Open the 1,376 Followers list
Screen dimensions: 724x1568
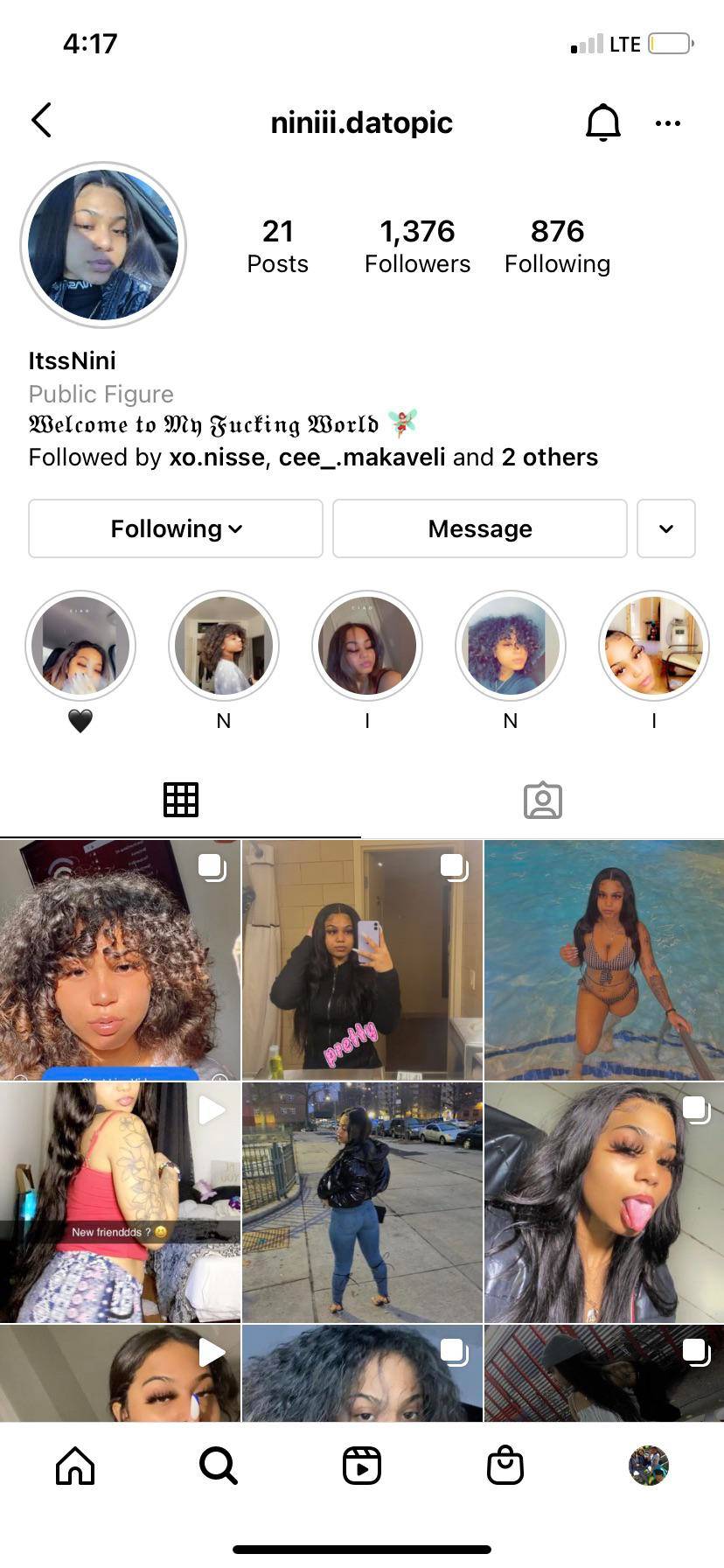[417, 246]
